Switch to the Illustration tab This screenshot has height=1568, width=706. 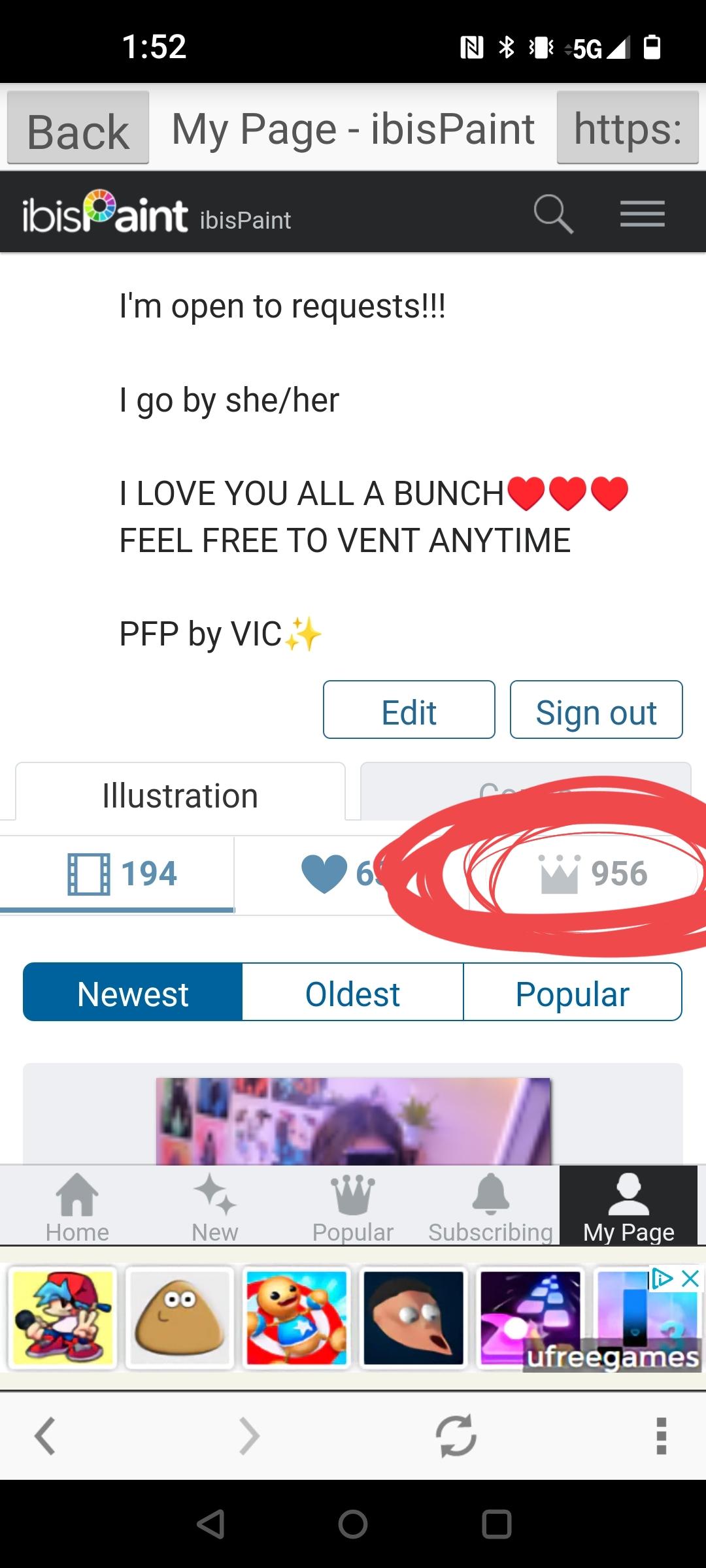(180, 794)
